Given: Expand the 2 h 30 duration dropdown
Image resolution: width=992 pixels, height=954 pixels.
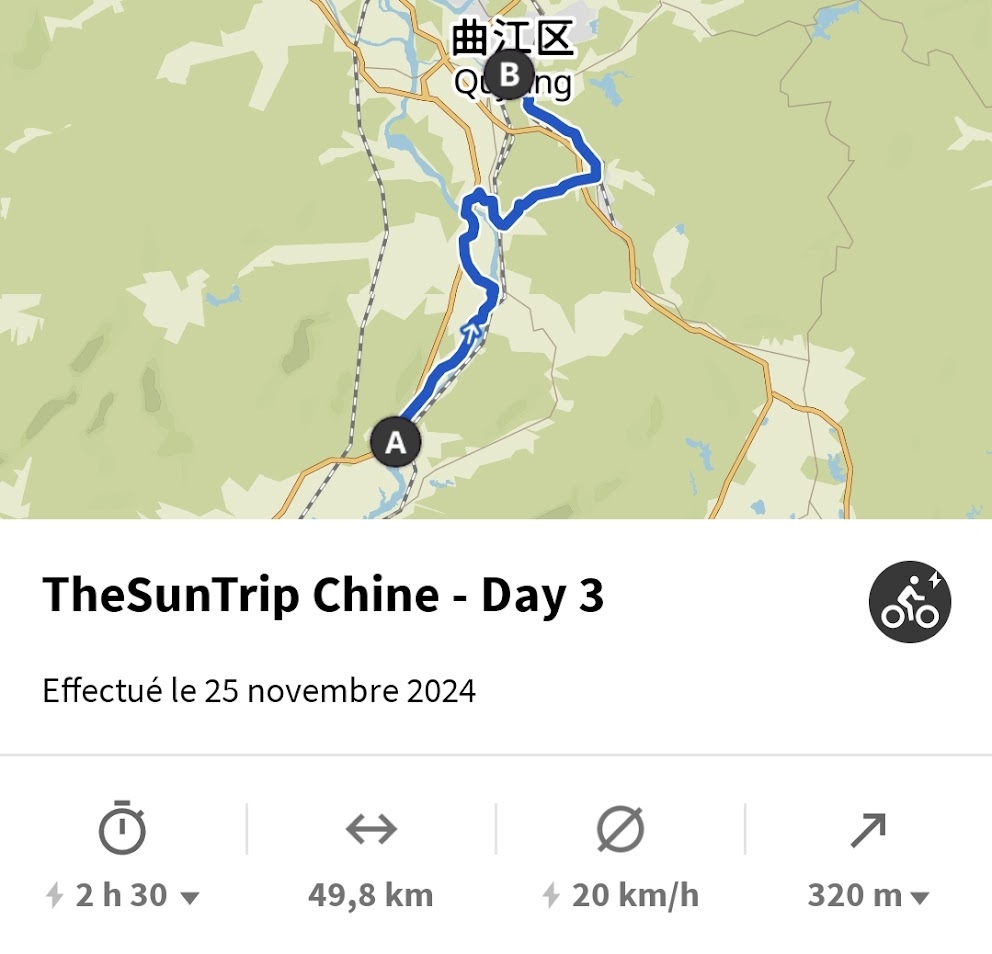Looking at the screenshot, I should 189,897.
